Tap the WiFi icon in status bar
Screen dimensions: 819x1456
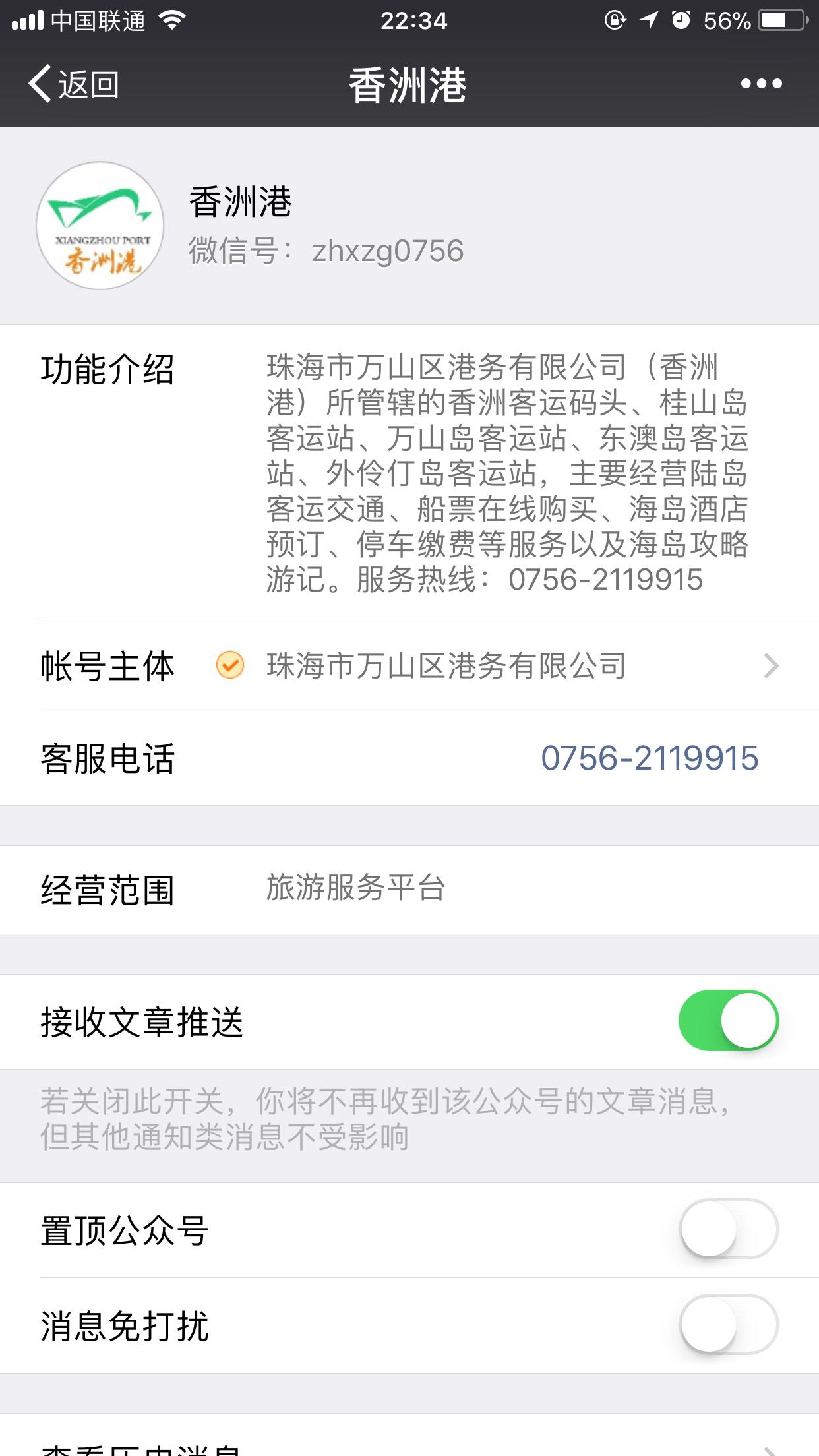[x=171, y=20]
